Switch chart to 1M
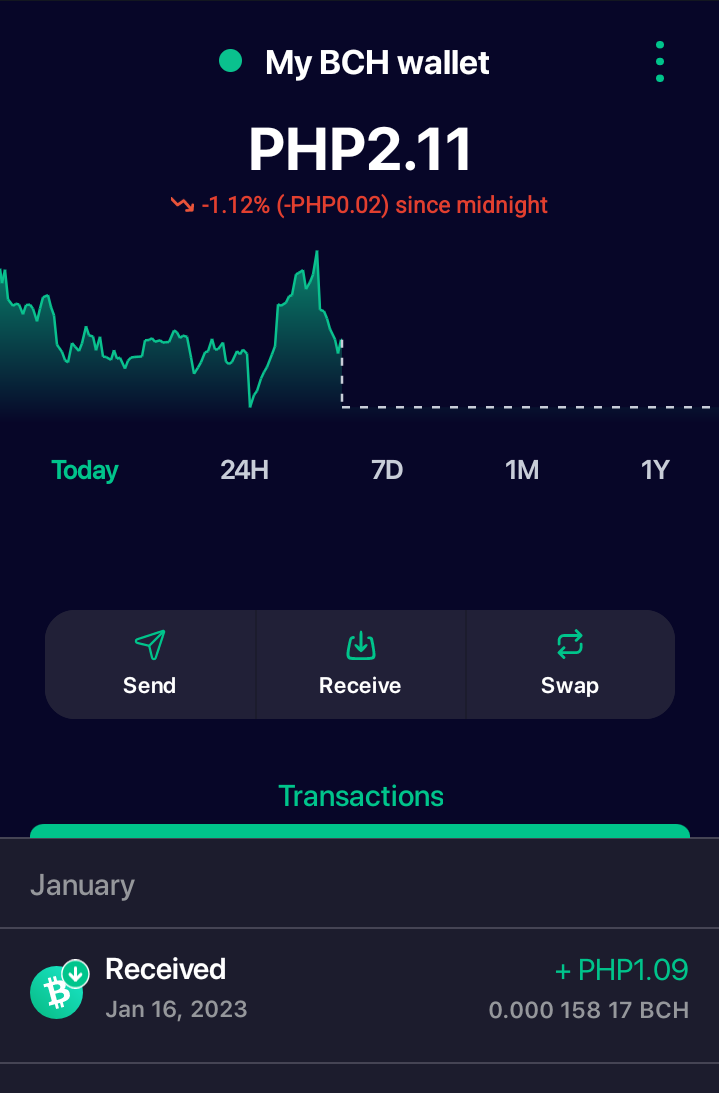 click(x=522, y=470)
